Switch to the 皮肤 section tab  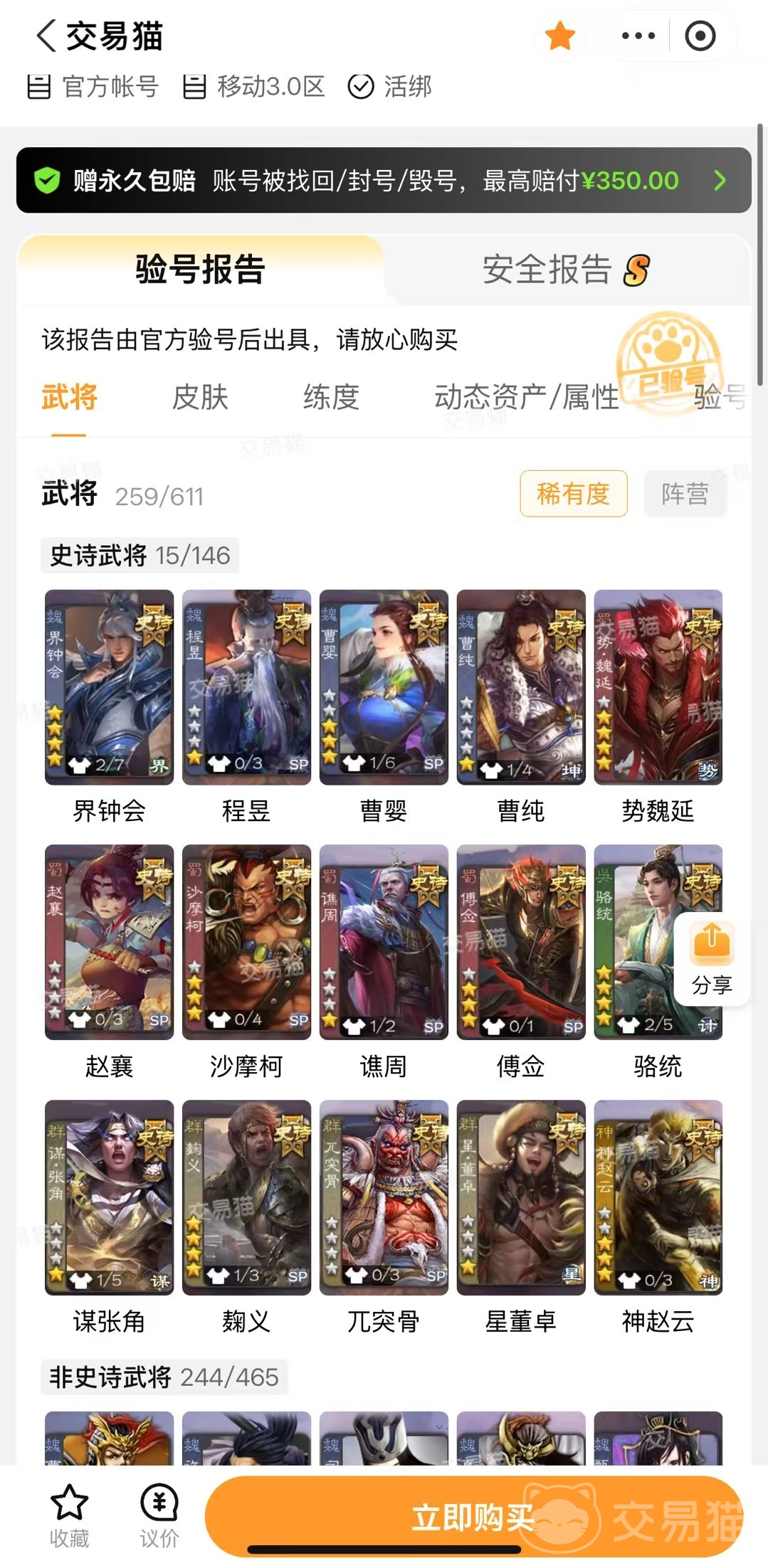pyautogui.click(x=200, y=397)
